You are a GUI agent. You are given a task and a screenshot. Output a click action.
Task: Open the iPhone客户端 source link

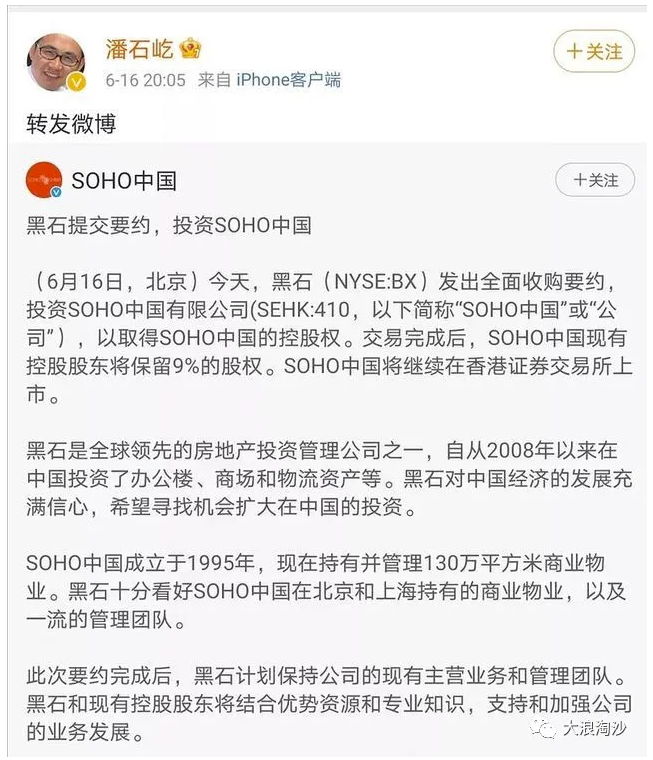288,80
